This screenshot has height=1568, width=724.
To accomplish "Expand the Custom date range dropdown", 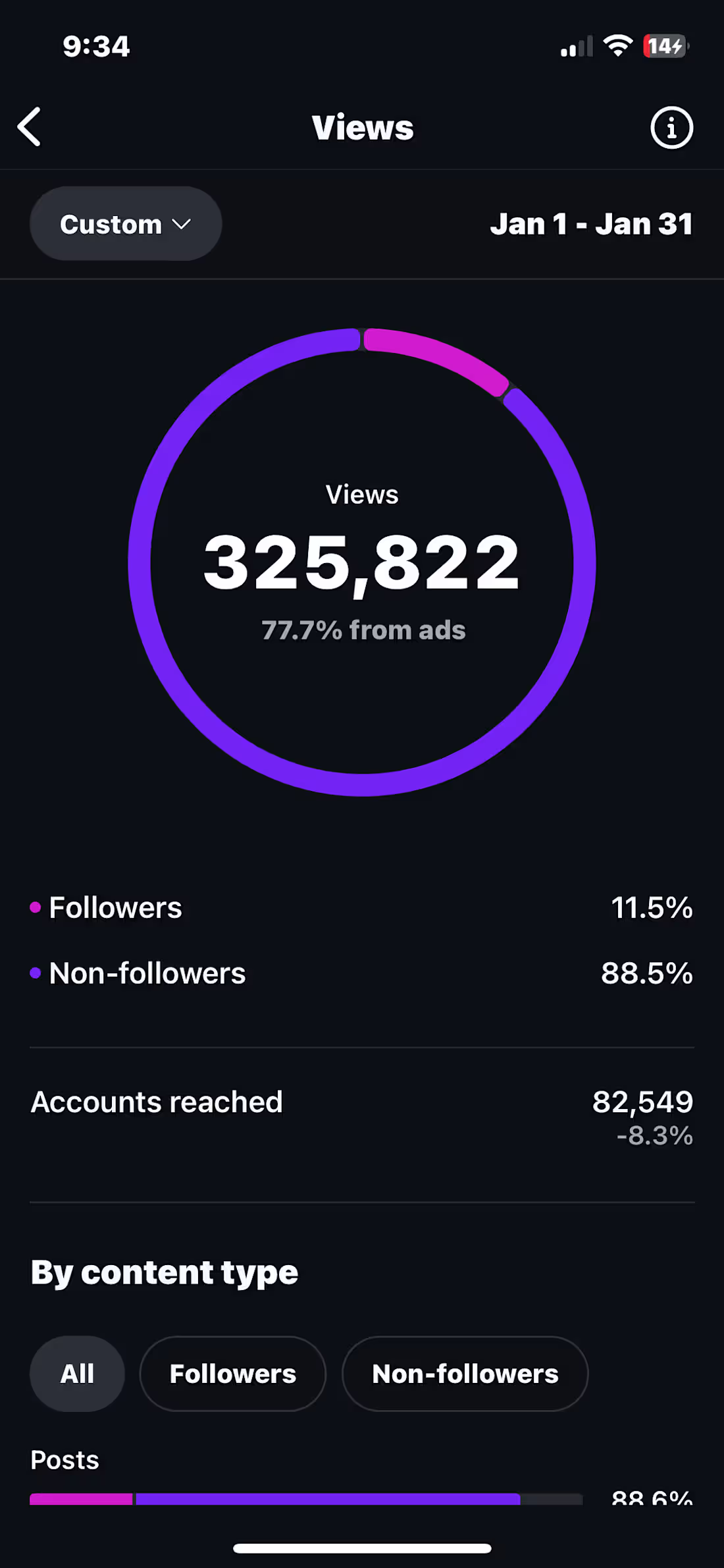I will tap(126, 224).
